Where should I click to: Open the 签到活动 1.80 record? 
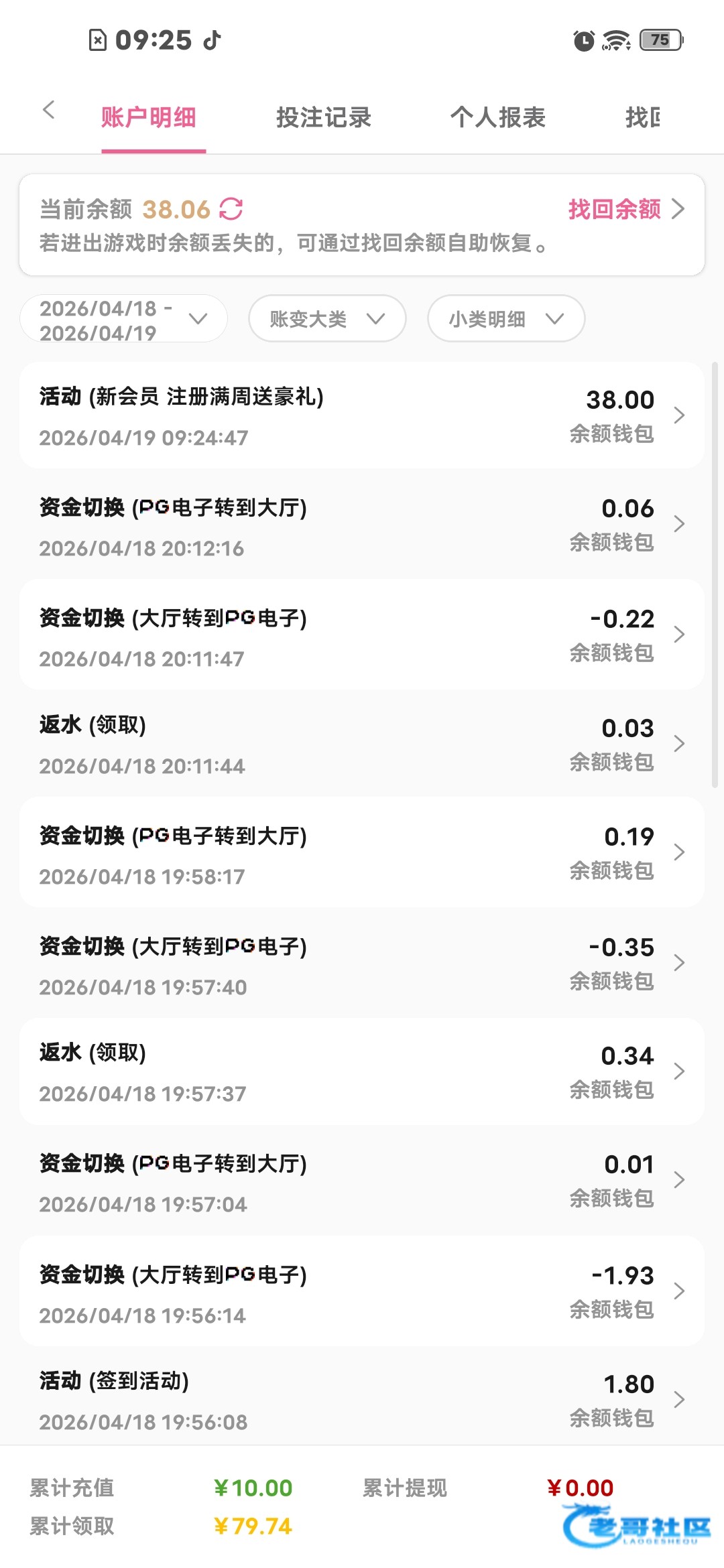(x=362, y=1400)
